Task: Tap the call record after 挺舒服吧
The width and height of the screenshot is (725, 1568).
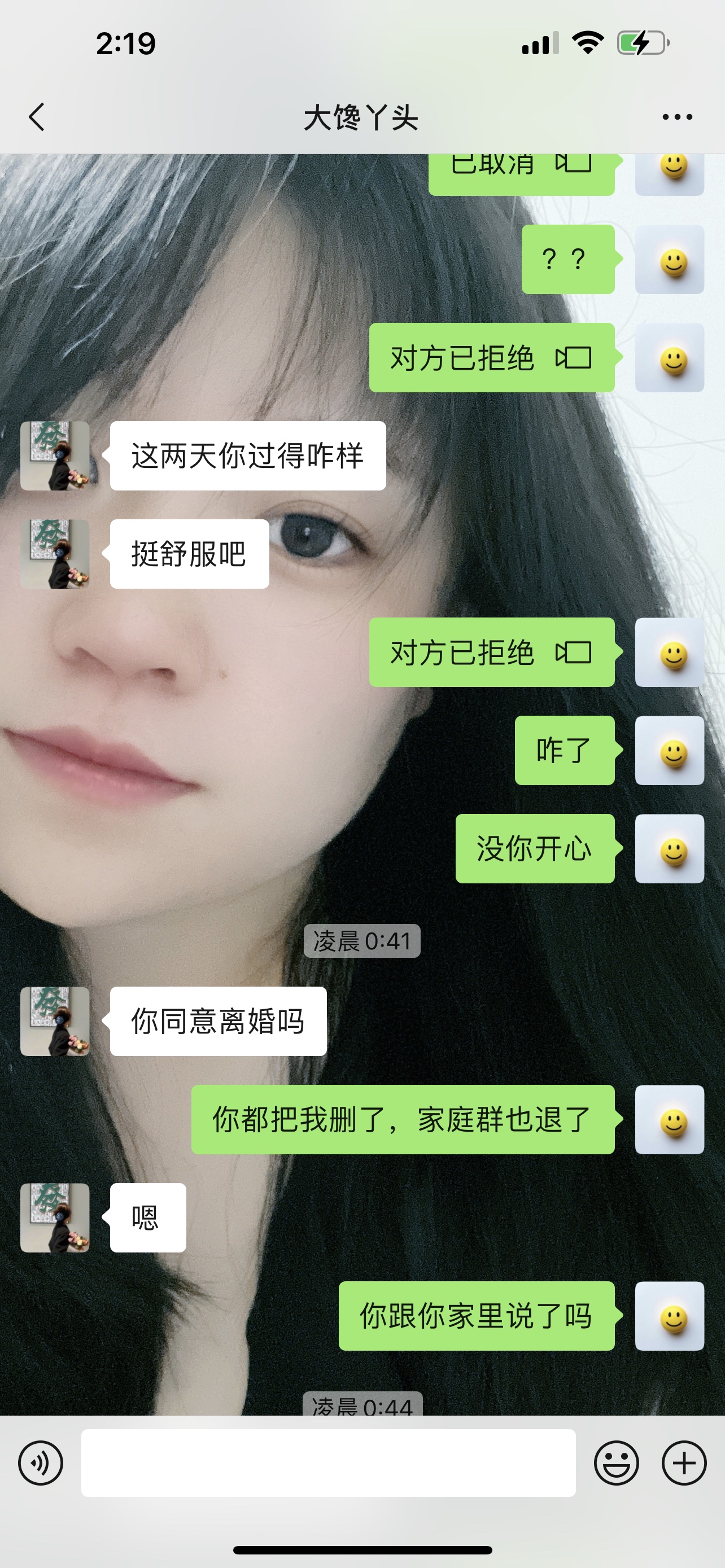Action: (x=492, y=652)
